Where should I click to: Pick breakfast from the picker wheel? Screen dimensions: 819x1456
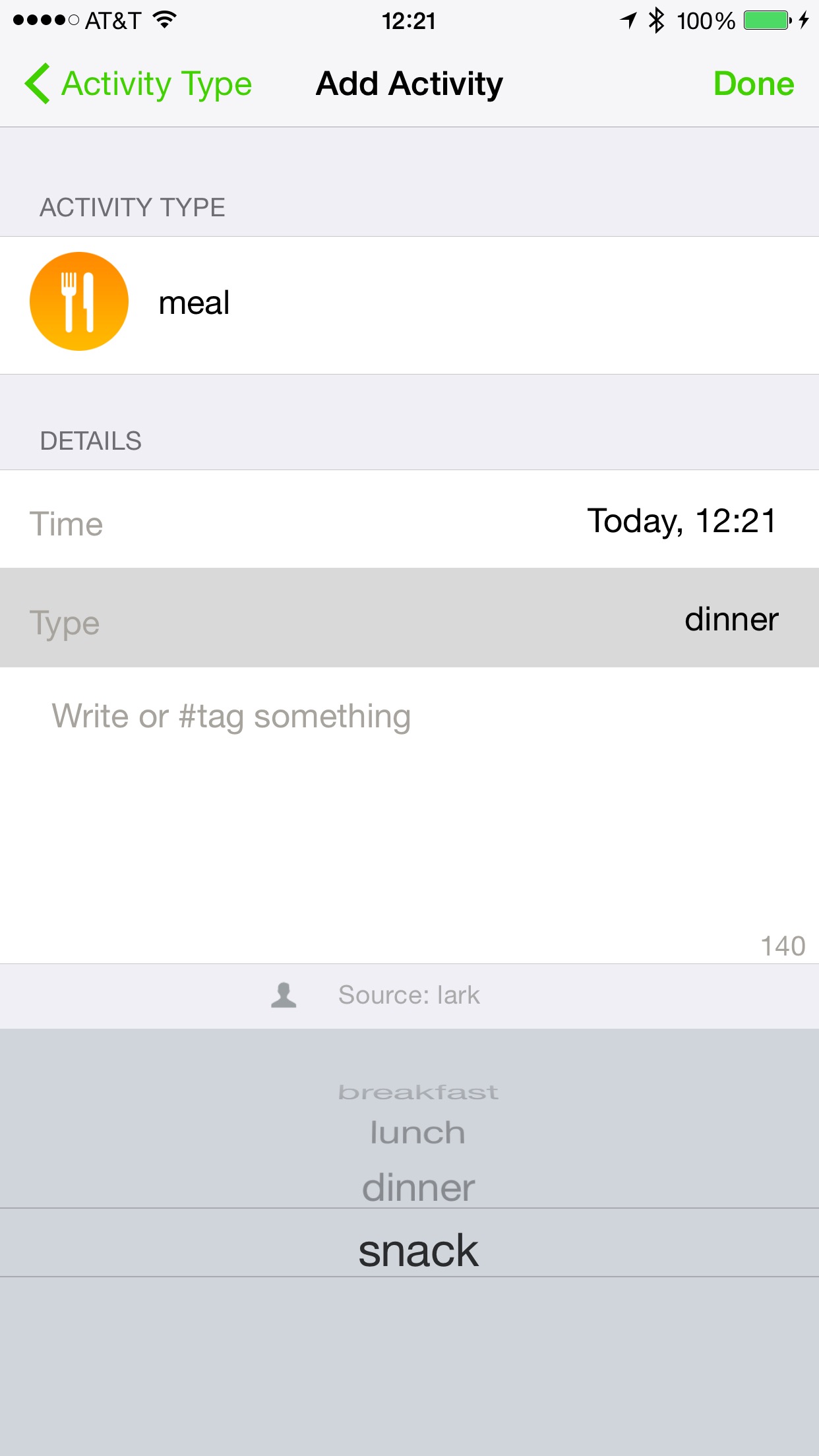click(418, 1092)
